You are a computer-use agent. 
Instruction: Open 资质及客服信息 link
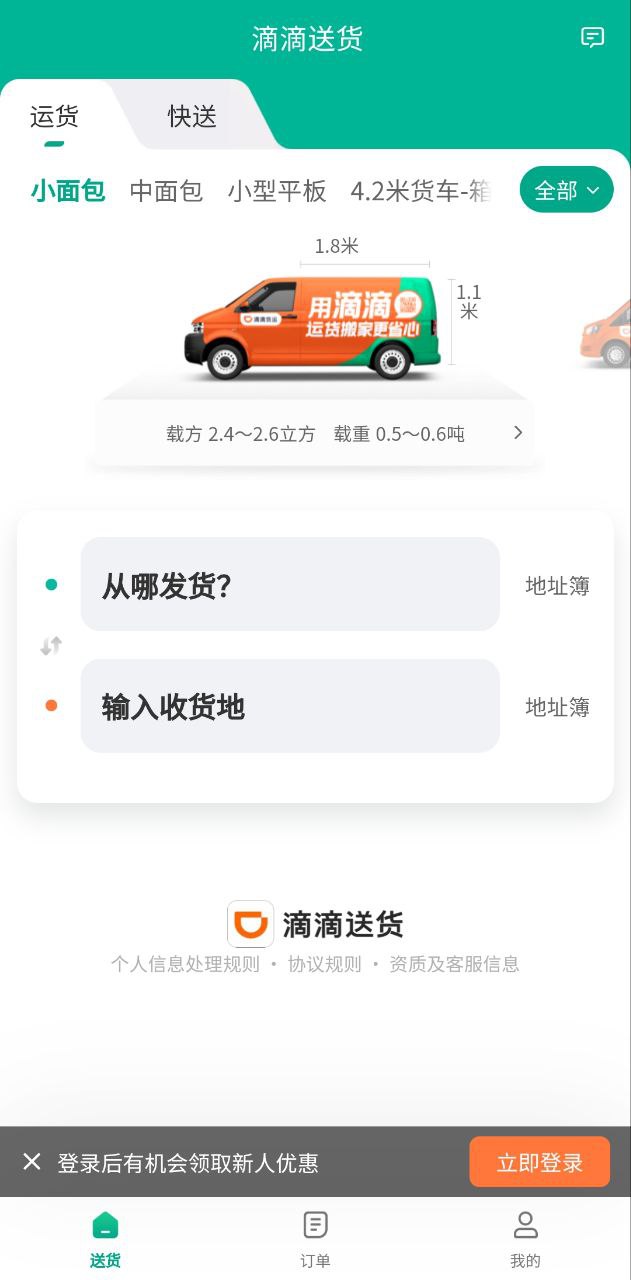pos(454,964)
